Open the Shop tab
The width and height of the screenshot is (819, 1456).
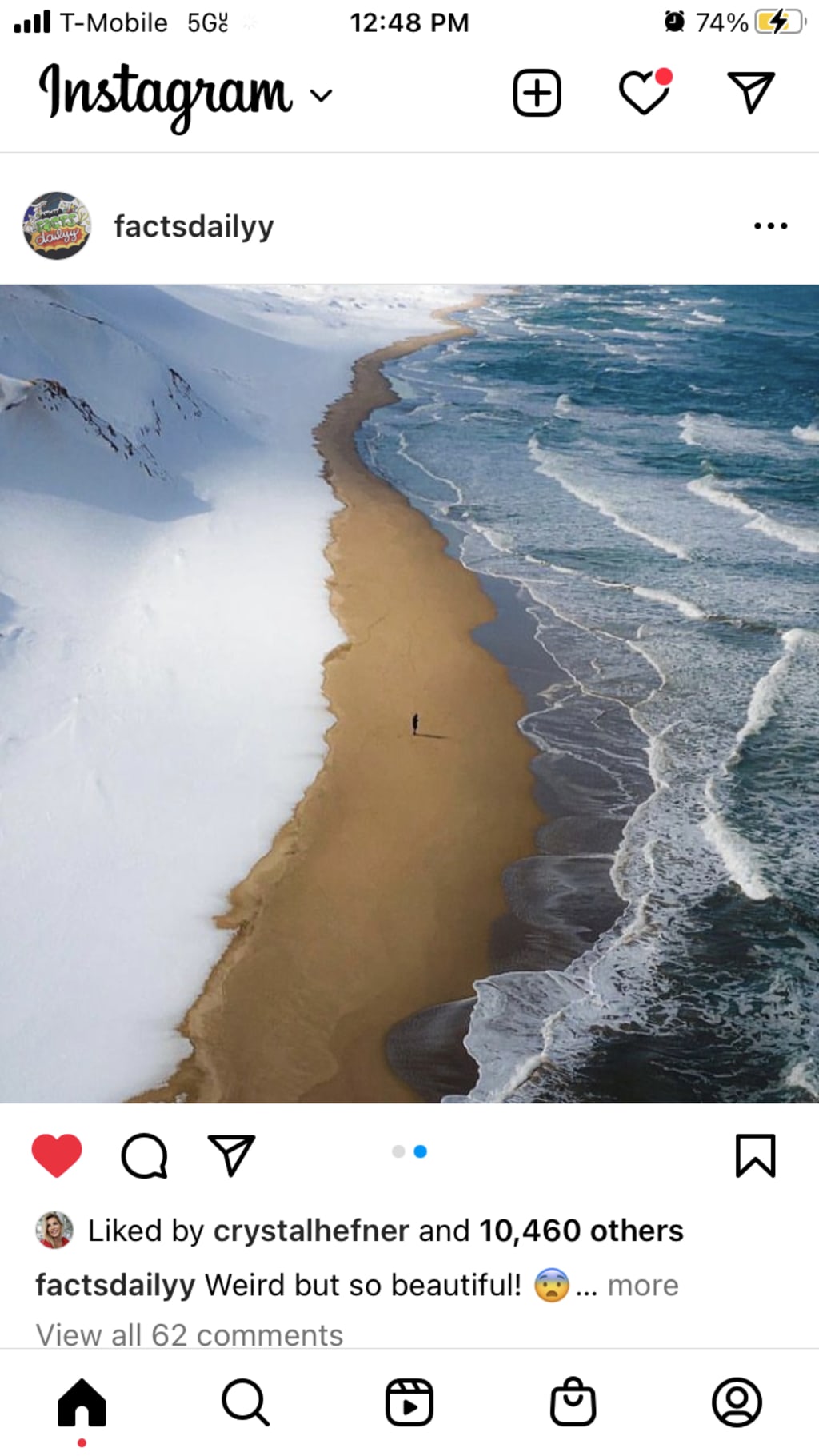[573, 1402]
